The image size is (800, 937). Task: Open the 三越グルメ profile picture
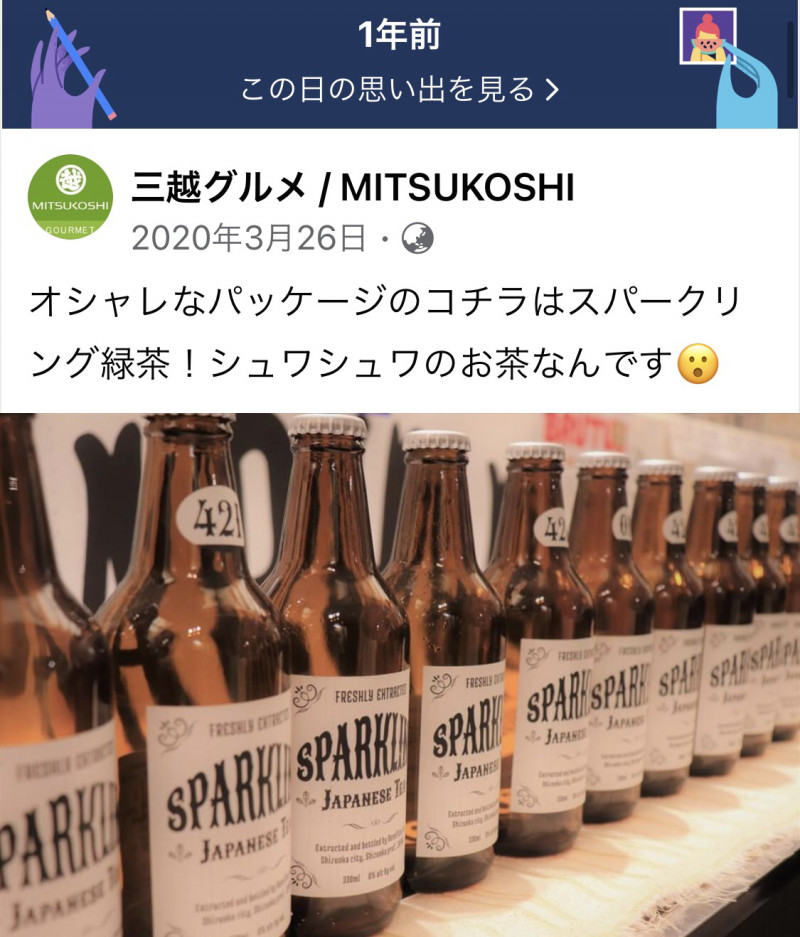coord(70,198)
